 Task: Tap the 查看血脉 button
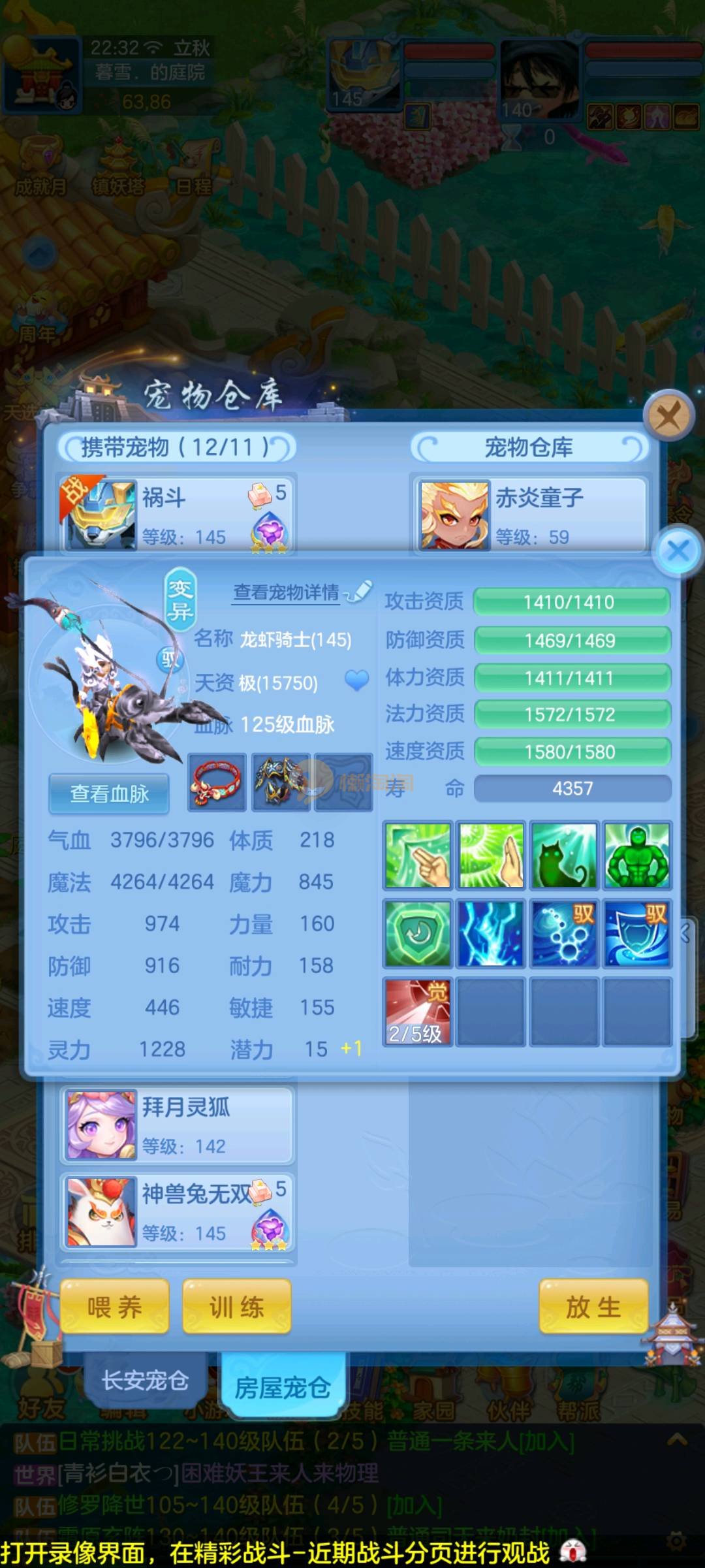click(x=109, y=793)
